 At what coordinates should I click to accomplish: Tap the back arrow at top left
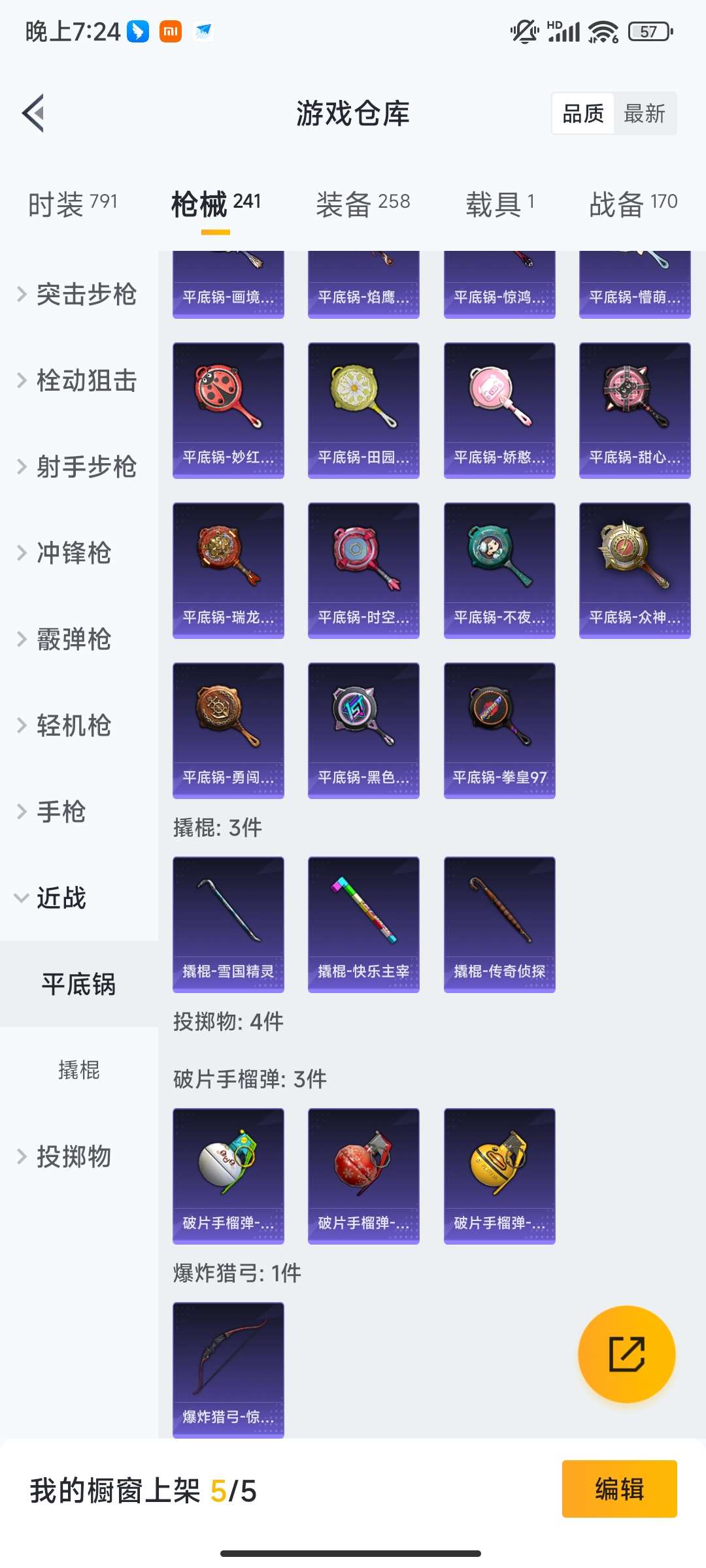31,112
